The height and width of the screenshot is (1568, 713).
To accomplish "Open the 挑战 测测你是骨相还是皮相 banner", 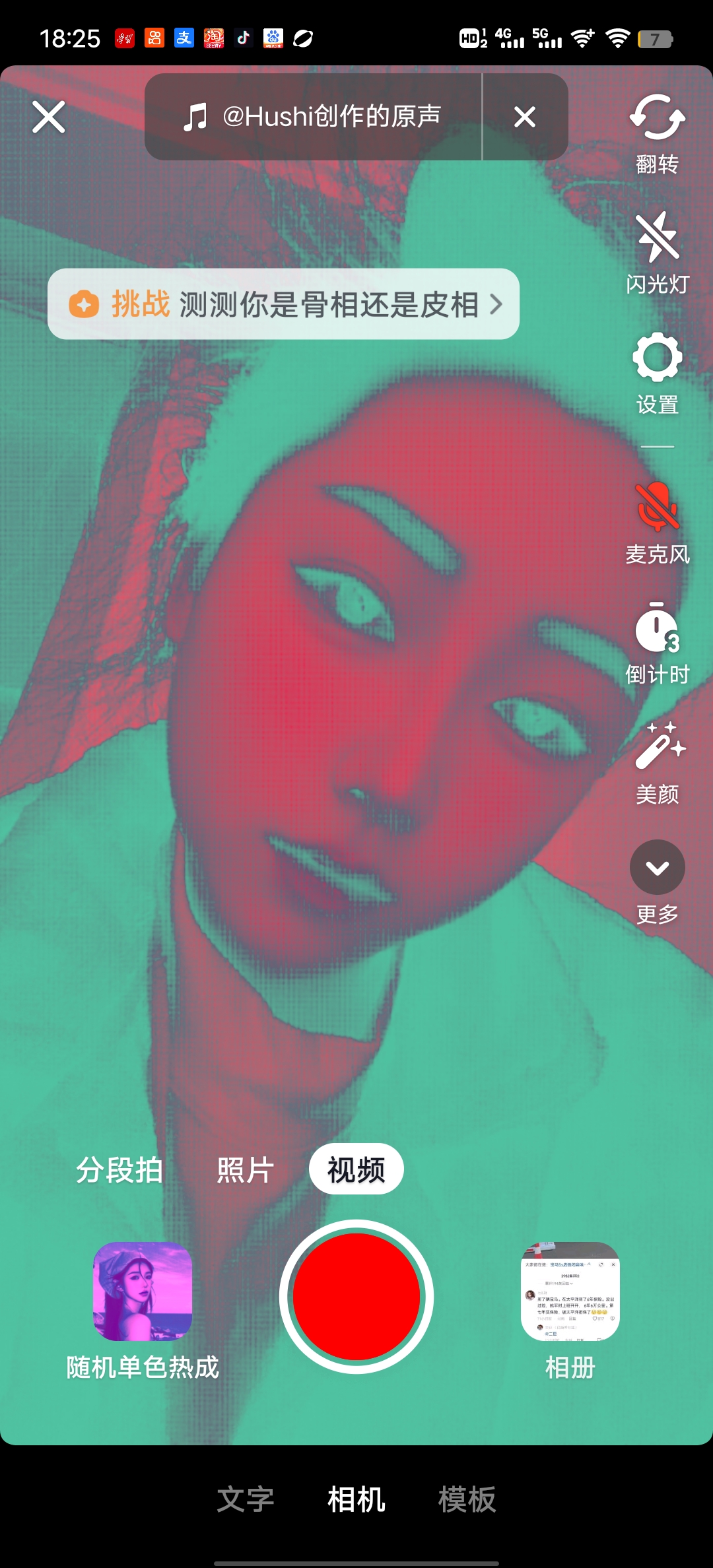I will 283,304.
